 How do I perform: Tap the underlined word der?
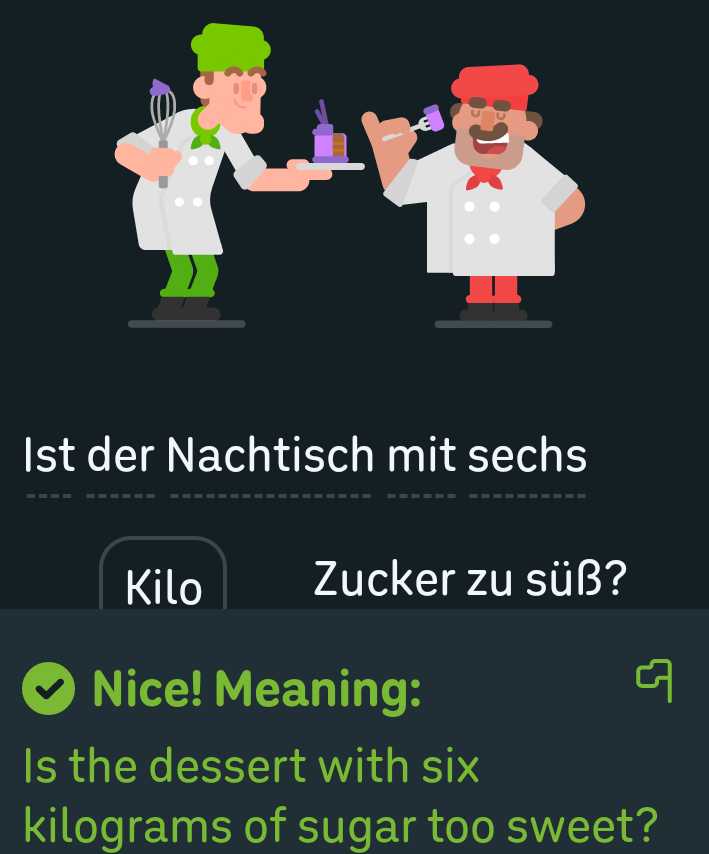pos(120,457)
